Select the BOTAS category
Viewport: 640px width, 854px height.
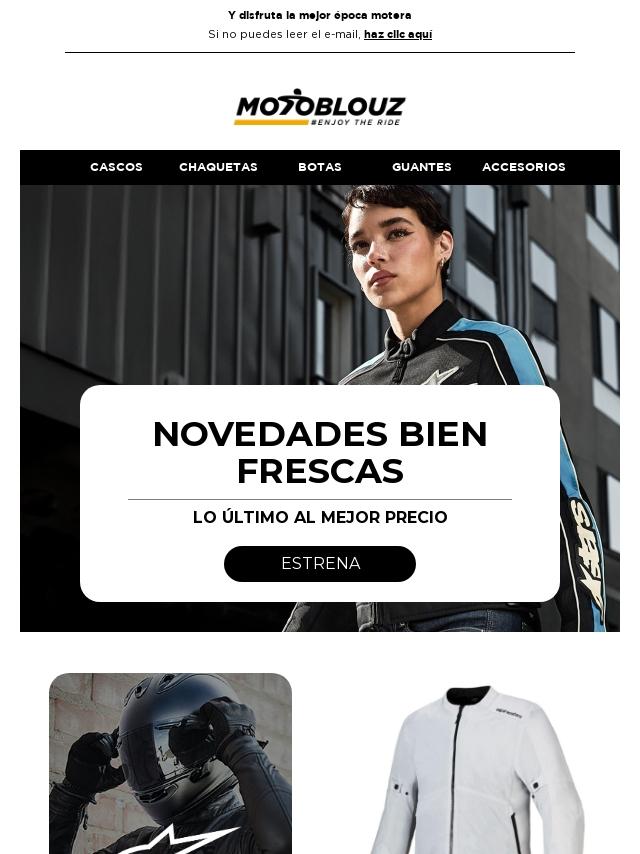point(320,167)
